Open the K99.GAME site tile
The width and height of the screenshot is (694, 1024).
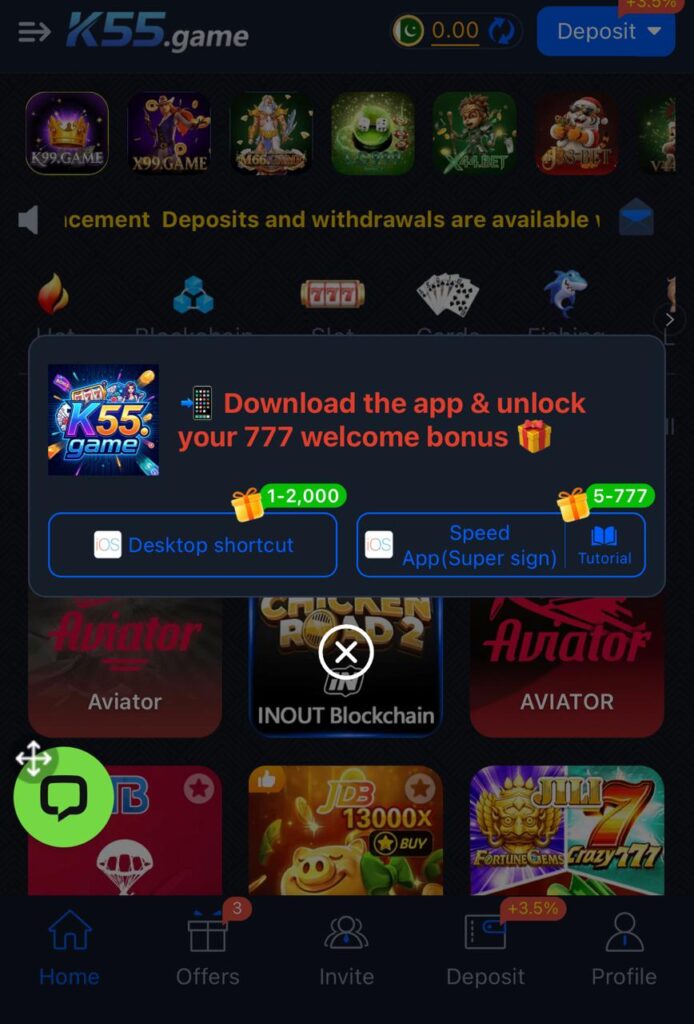67,133
